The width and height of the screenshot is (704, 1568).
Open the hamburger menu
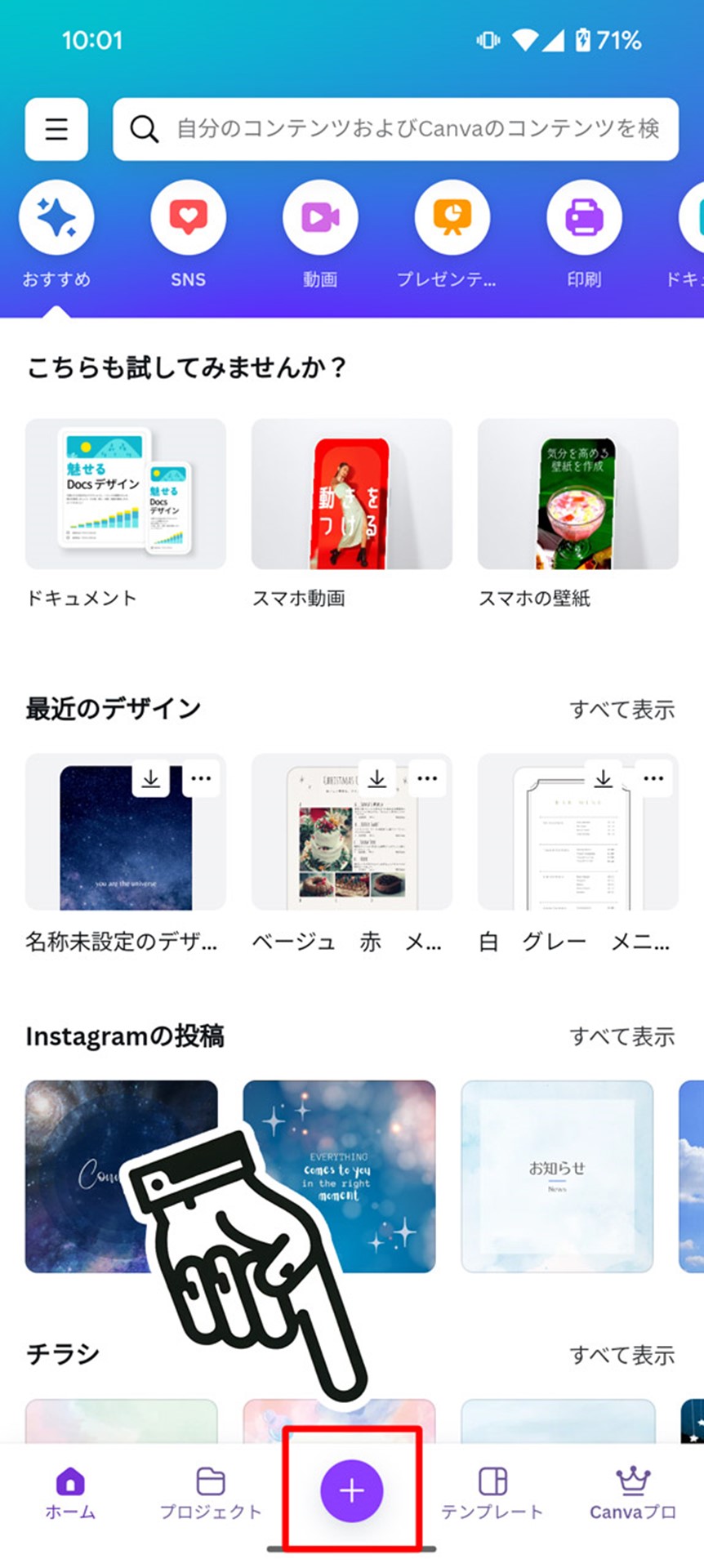[x=56, y=129]
